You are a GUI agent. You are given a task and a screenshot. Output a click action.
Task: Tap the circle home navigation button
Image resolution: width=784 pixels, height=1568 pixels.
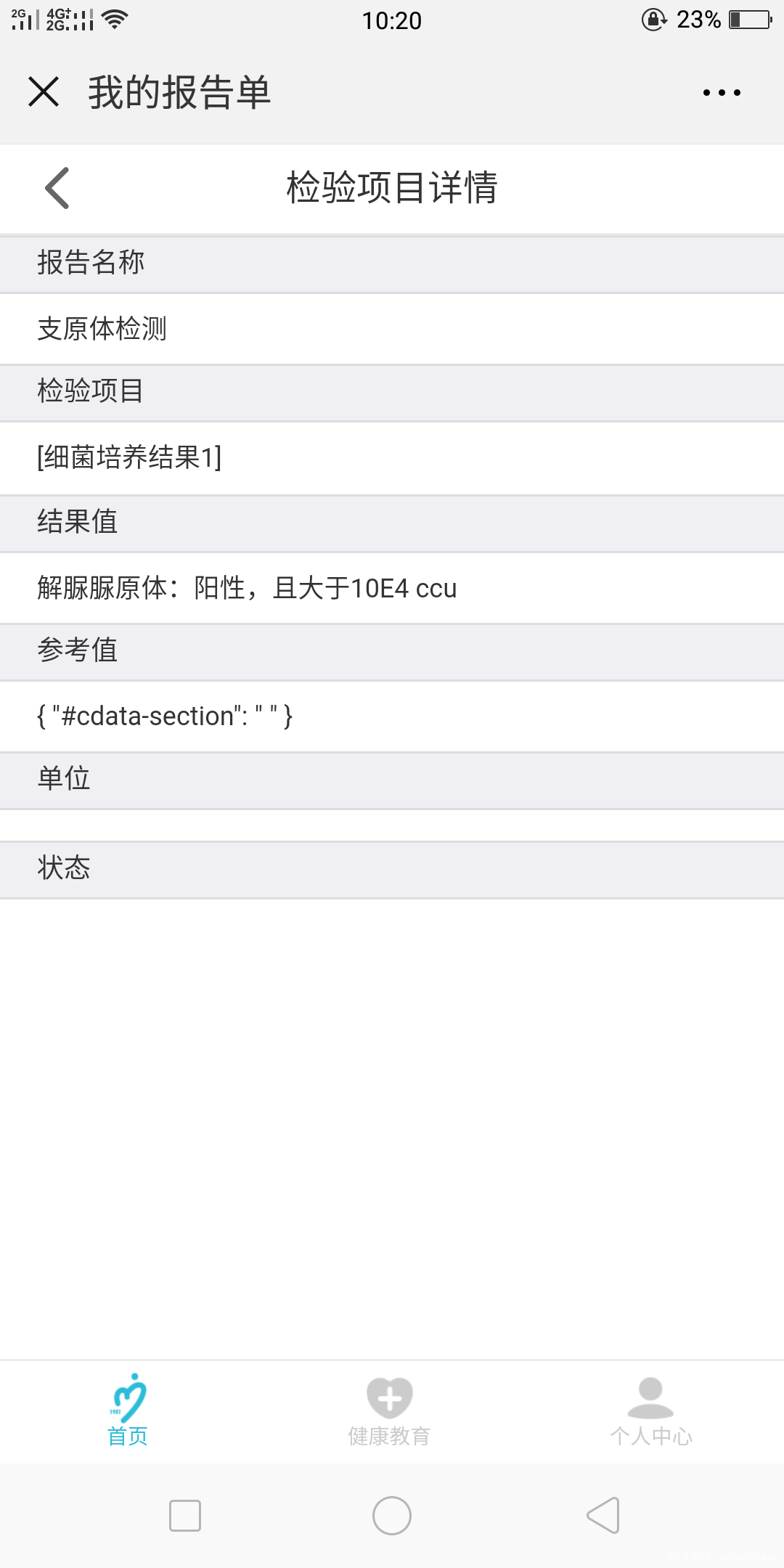point(391,1515)
